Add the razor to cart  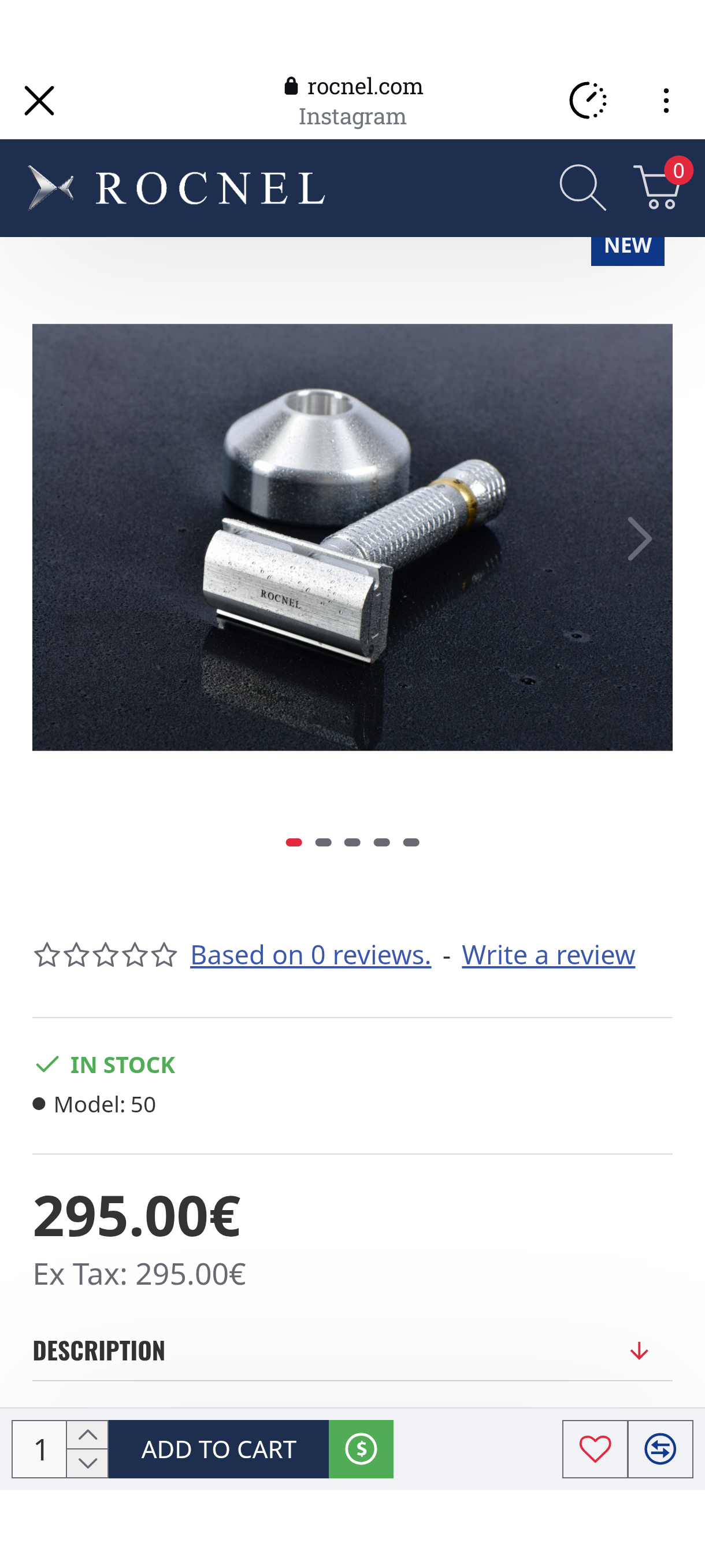tap(218, 1449)
